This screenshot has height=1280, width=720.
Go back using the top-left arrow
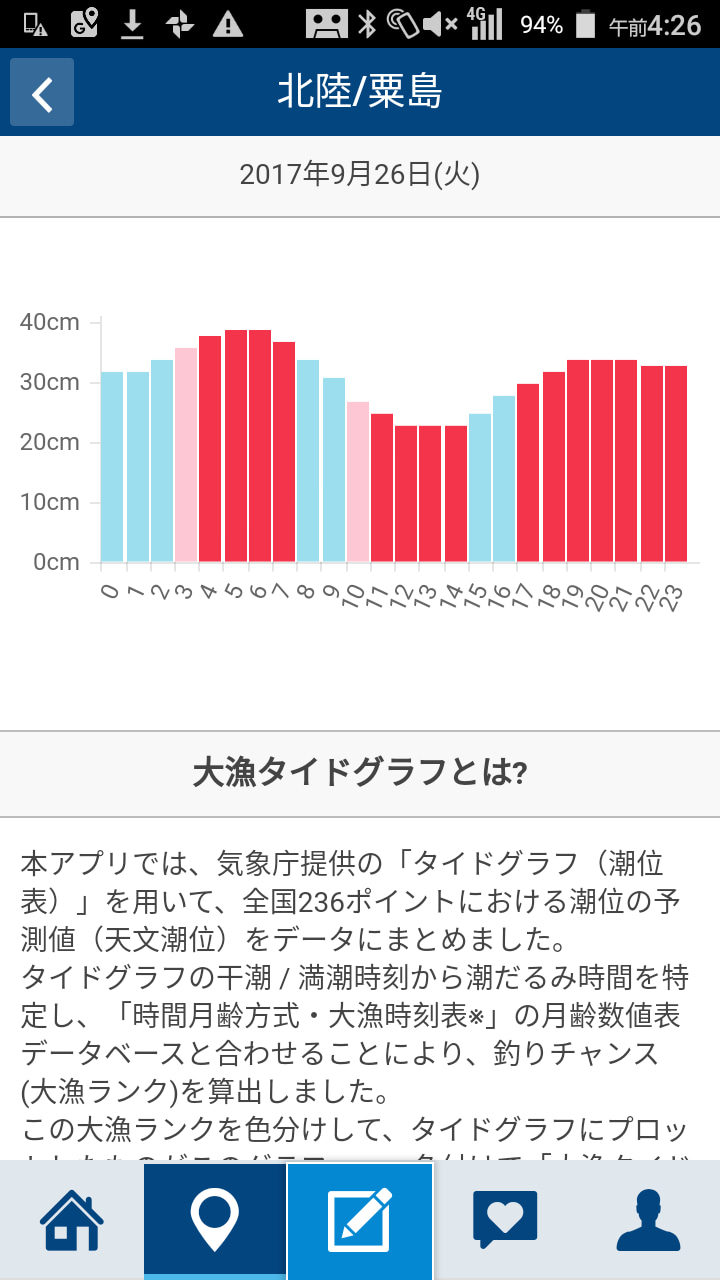coord(42,93)
